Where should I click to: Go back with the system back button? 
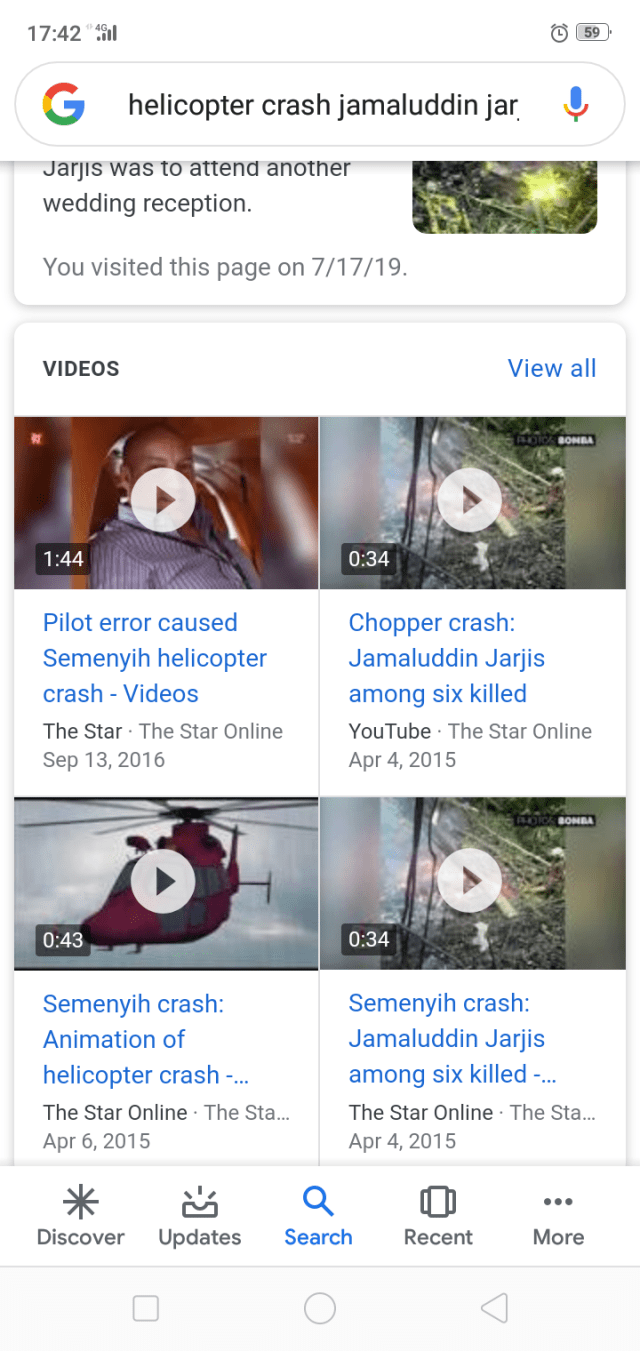pyautogui.click(x=494, y=1308)
